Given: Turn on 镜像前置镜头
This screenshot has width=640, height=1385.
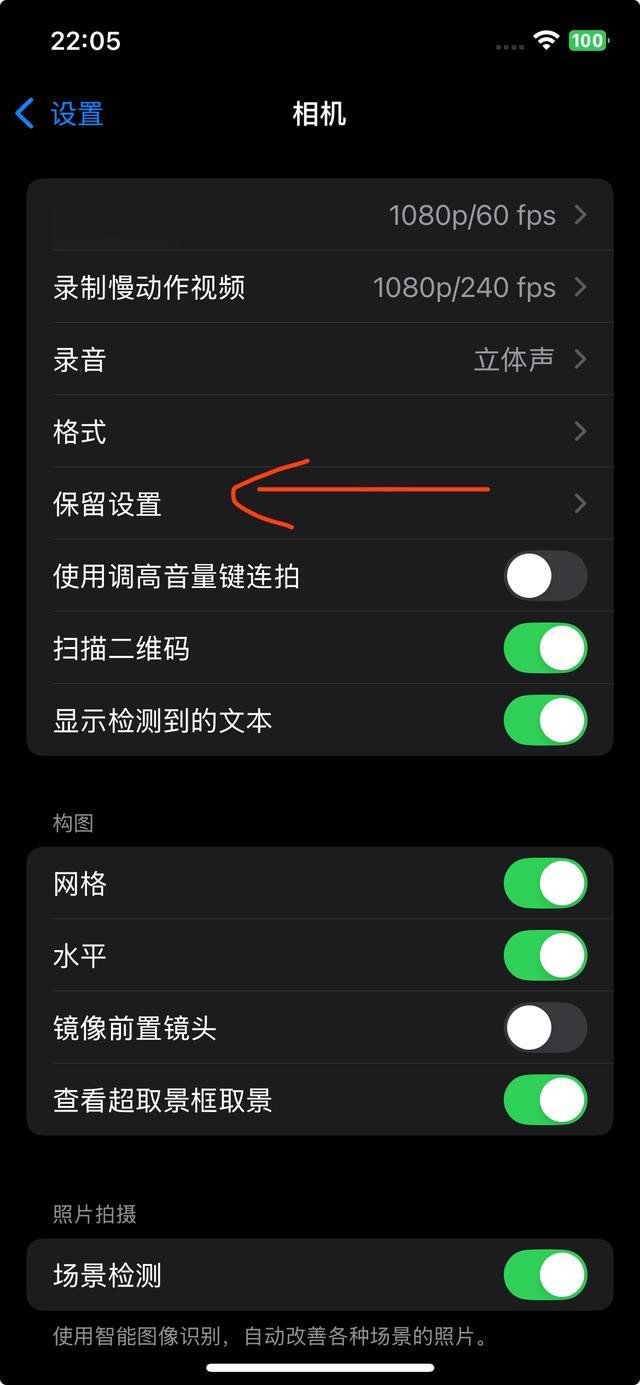Looking at the screenshot, I should tap(545, 1027).
